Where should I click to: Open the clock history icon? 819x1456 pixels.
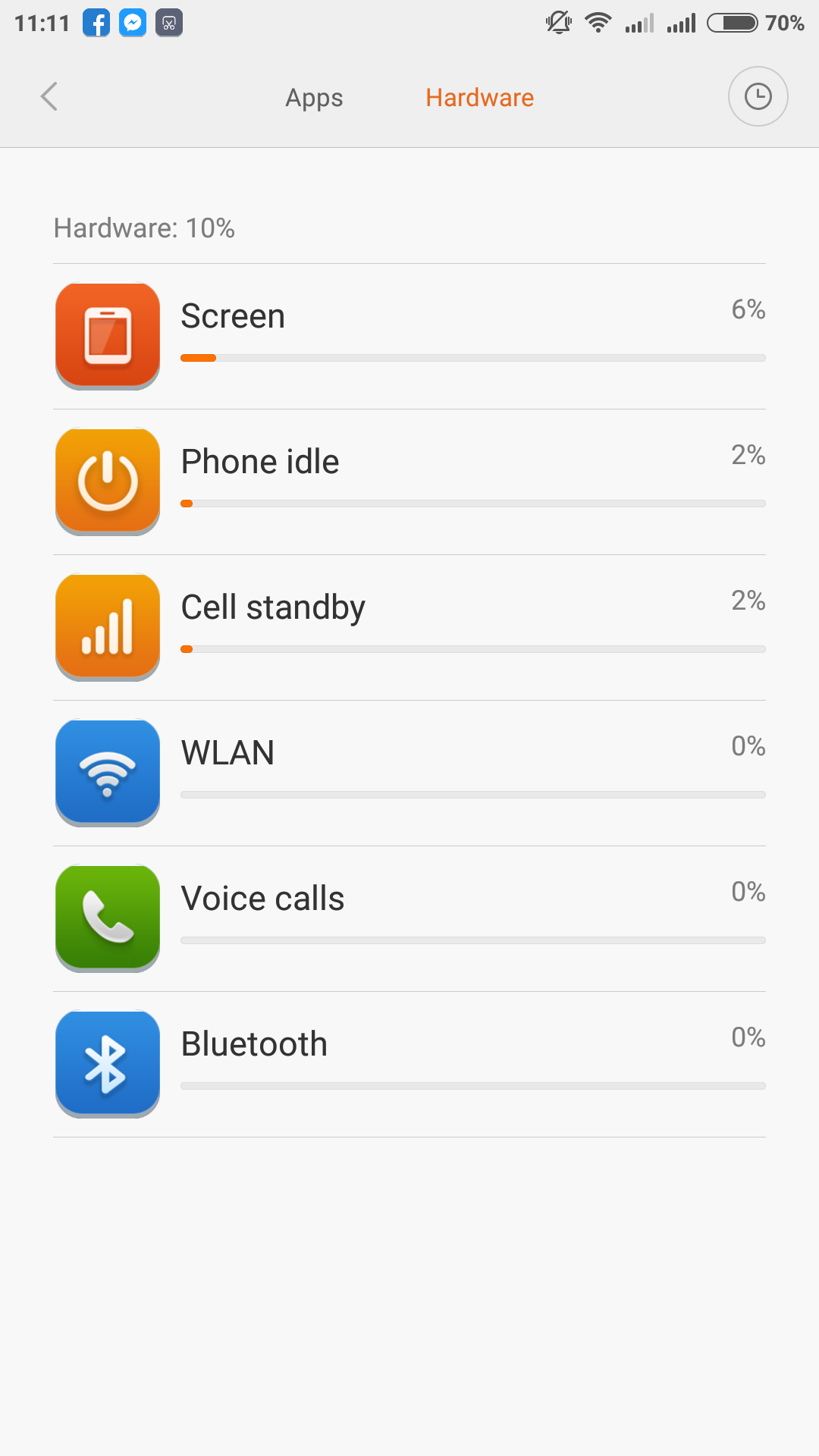758,96
